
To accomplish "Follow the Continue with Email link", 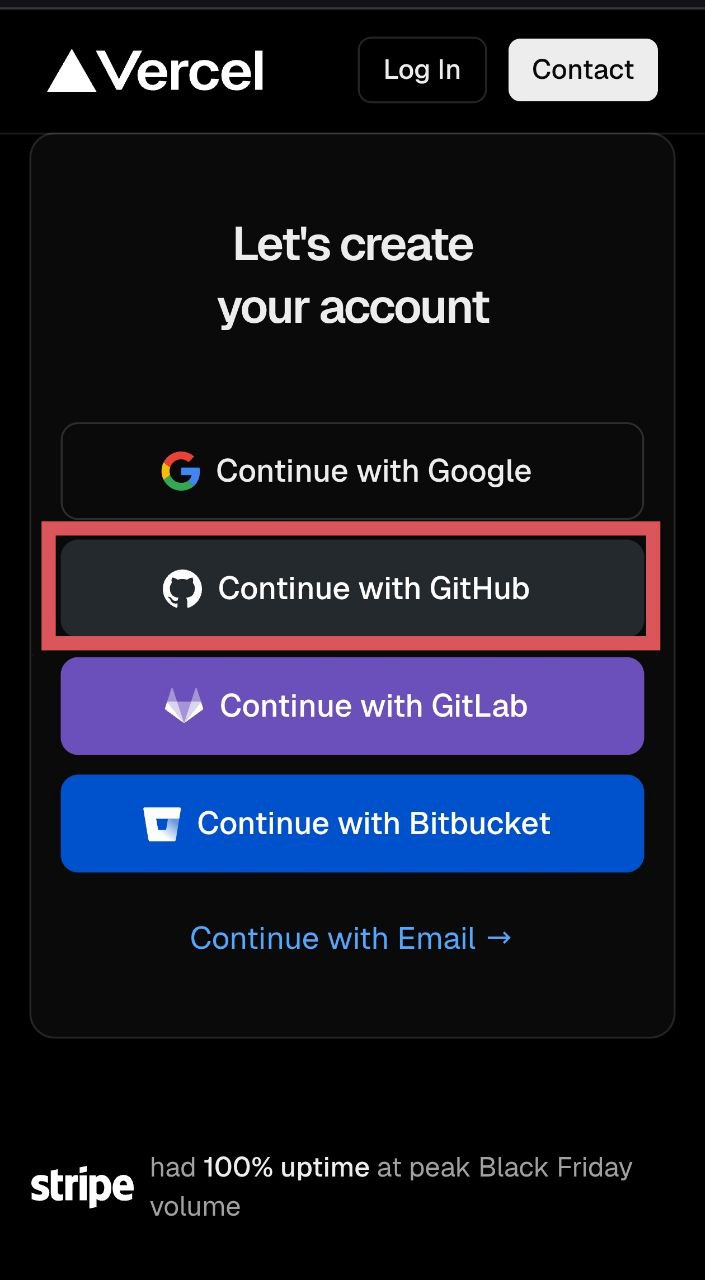I will [351, 938].
